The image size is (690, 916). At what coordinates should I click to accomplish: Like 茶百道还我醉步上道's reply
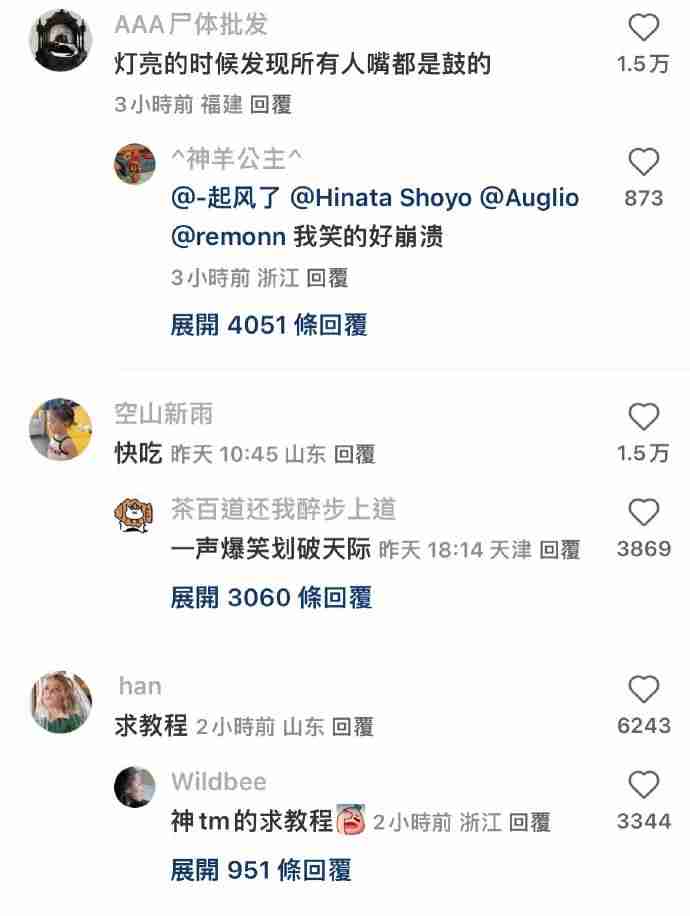tap(643, 513)
